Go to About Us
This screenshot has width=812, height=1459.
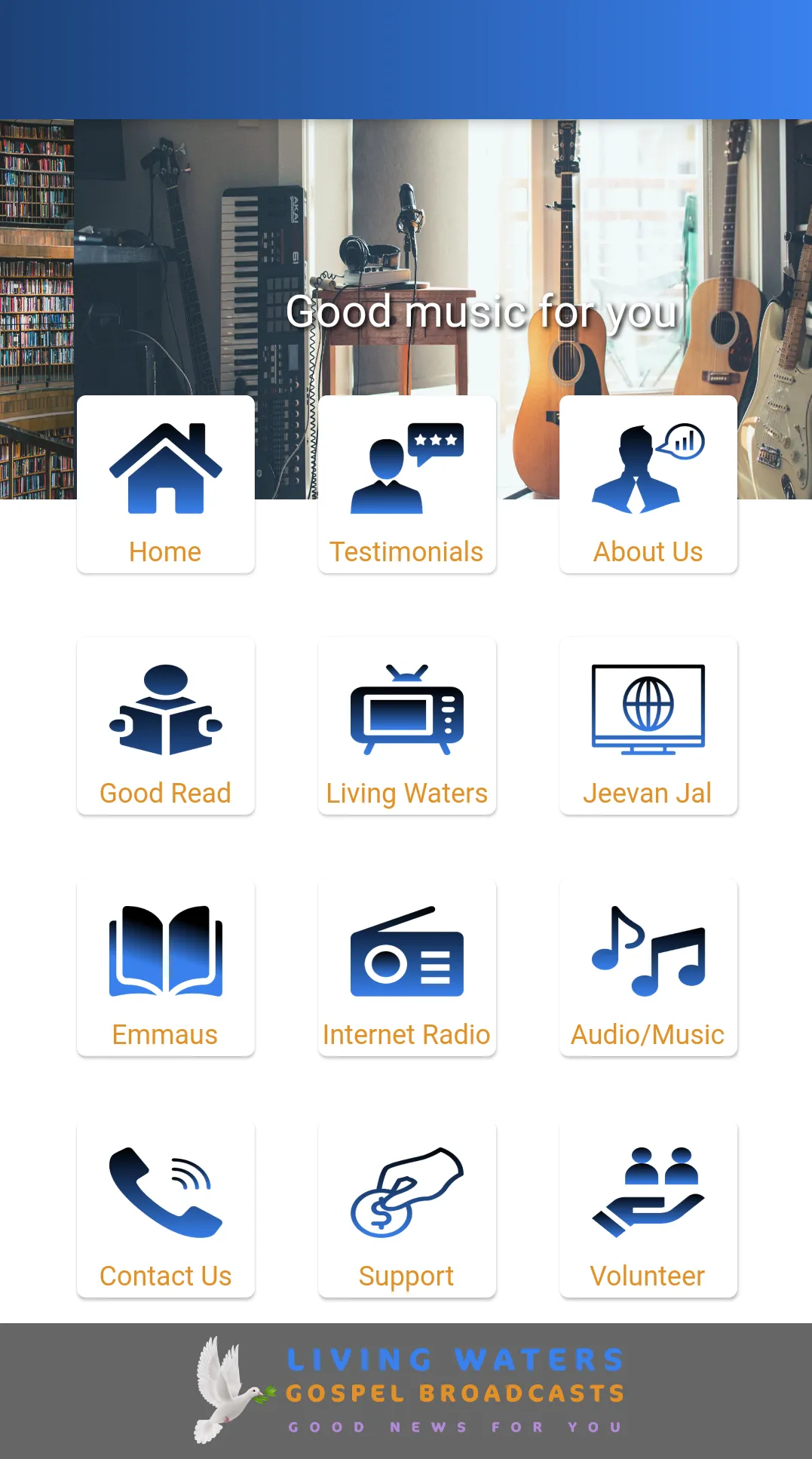(x=648, y=484)
